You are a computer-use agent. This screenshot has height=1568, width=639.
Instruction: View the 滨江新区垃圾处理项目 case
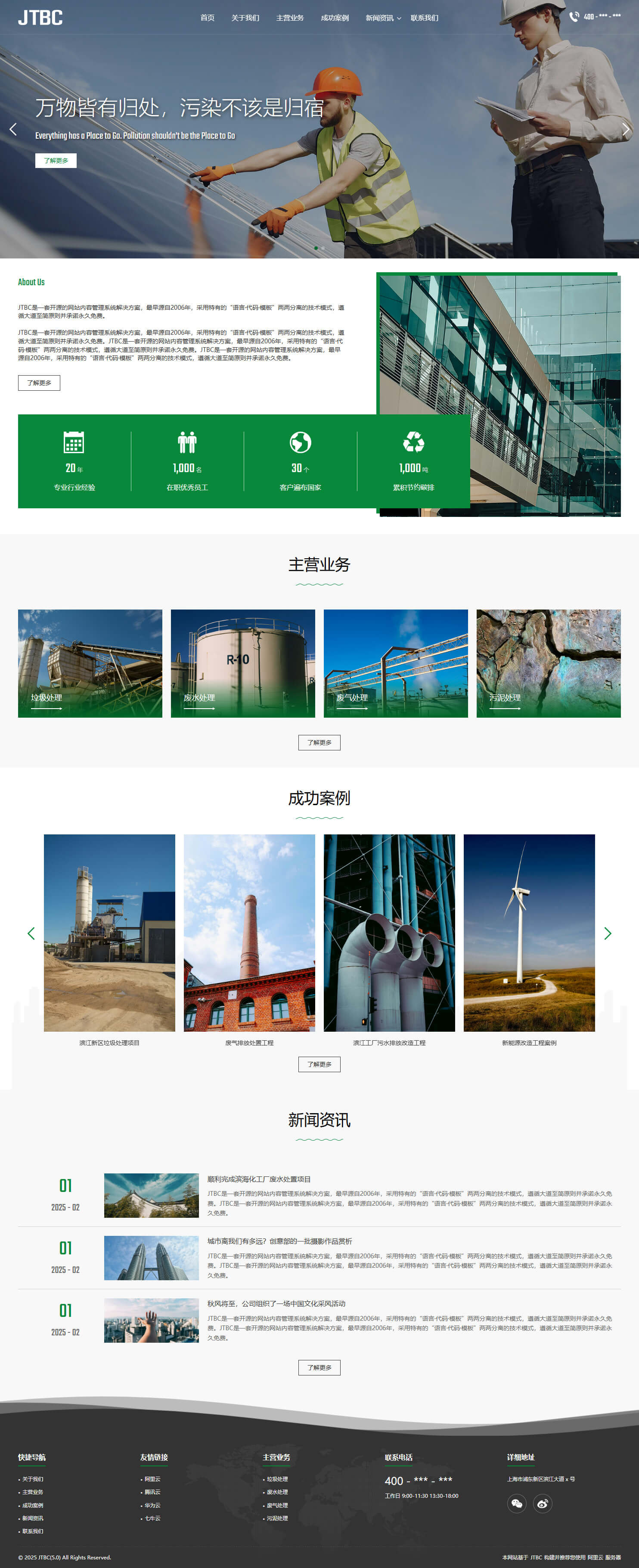tap(109, 933)
